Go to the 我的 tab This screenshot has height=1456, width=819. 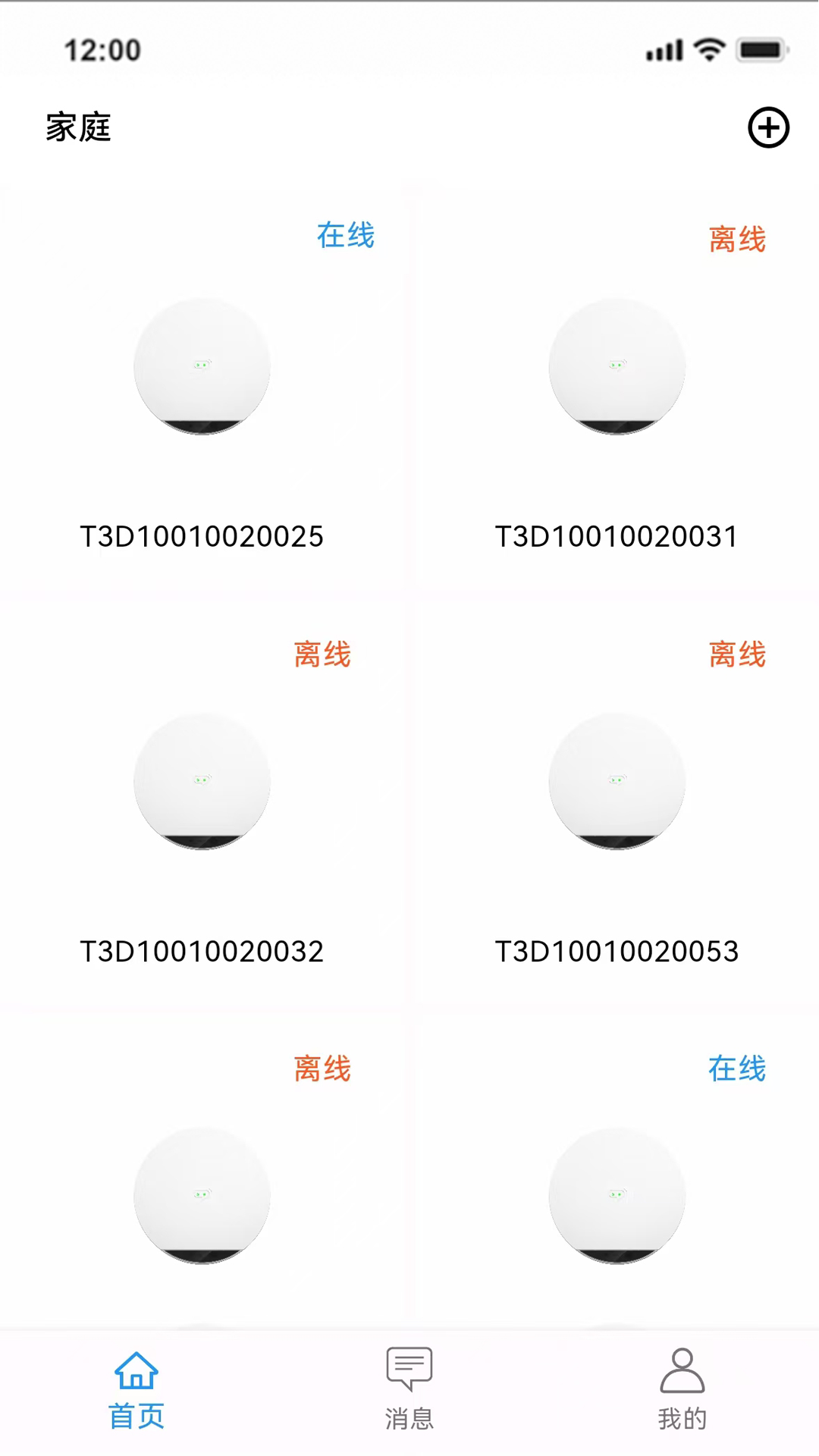click(682, 1389)
